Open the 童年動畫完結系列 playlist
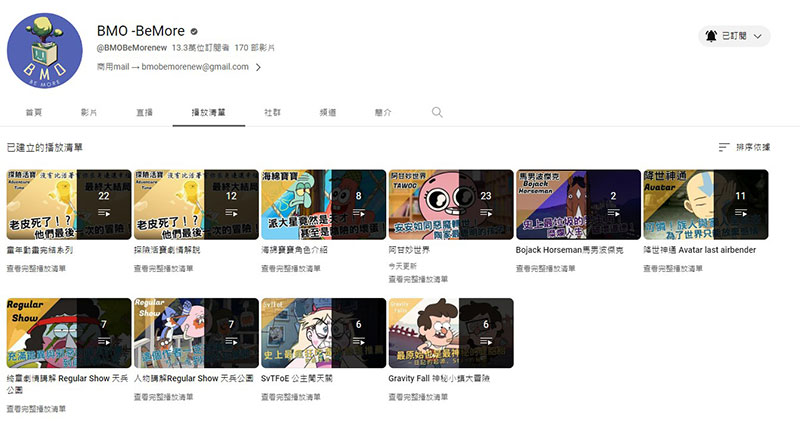This screenshot has height=430, width=800. [68, 204]
